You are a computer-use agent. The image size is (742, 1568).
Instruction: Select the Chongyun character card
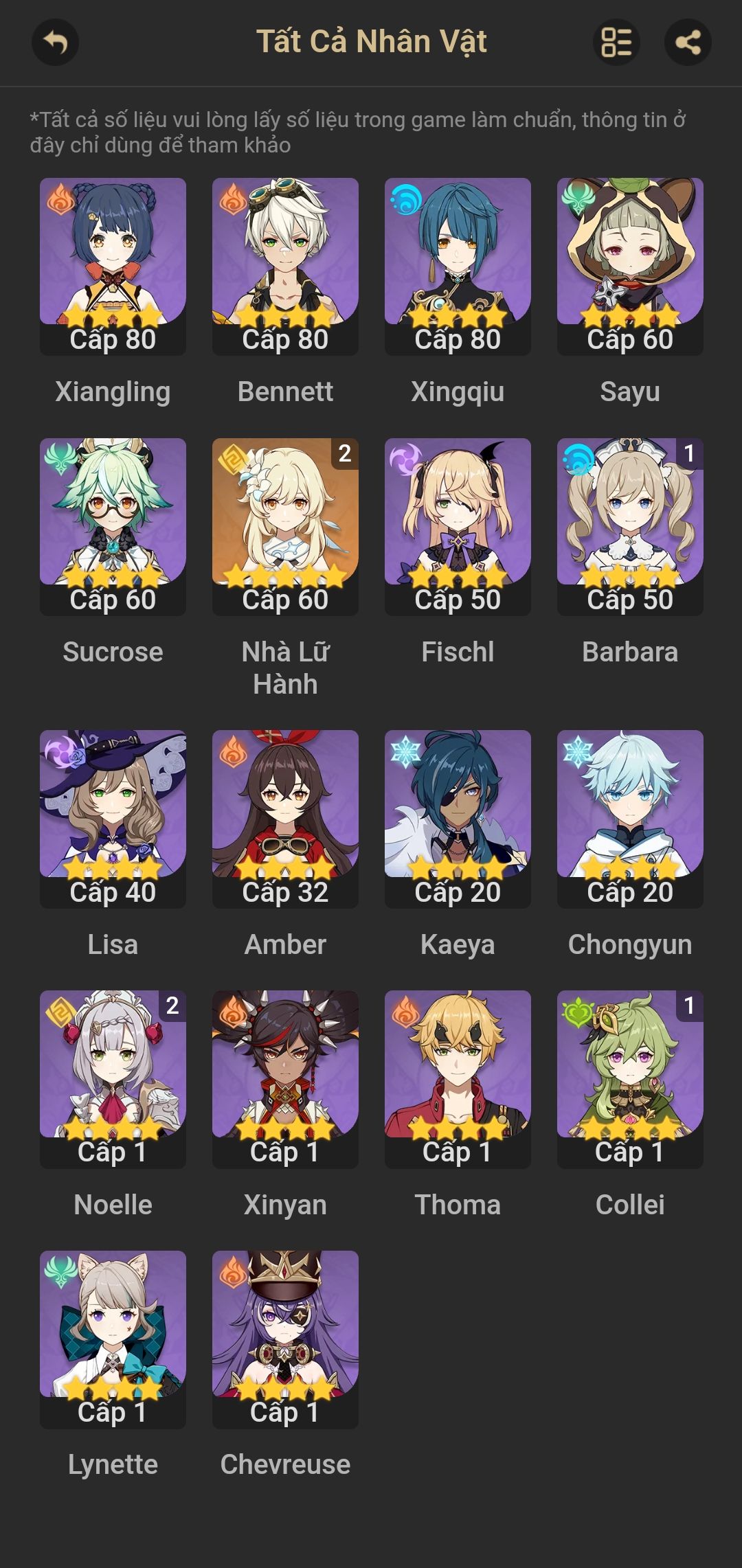pos(630,818)
